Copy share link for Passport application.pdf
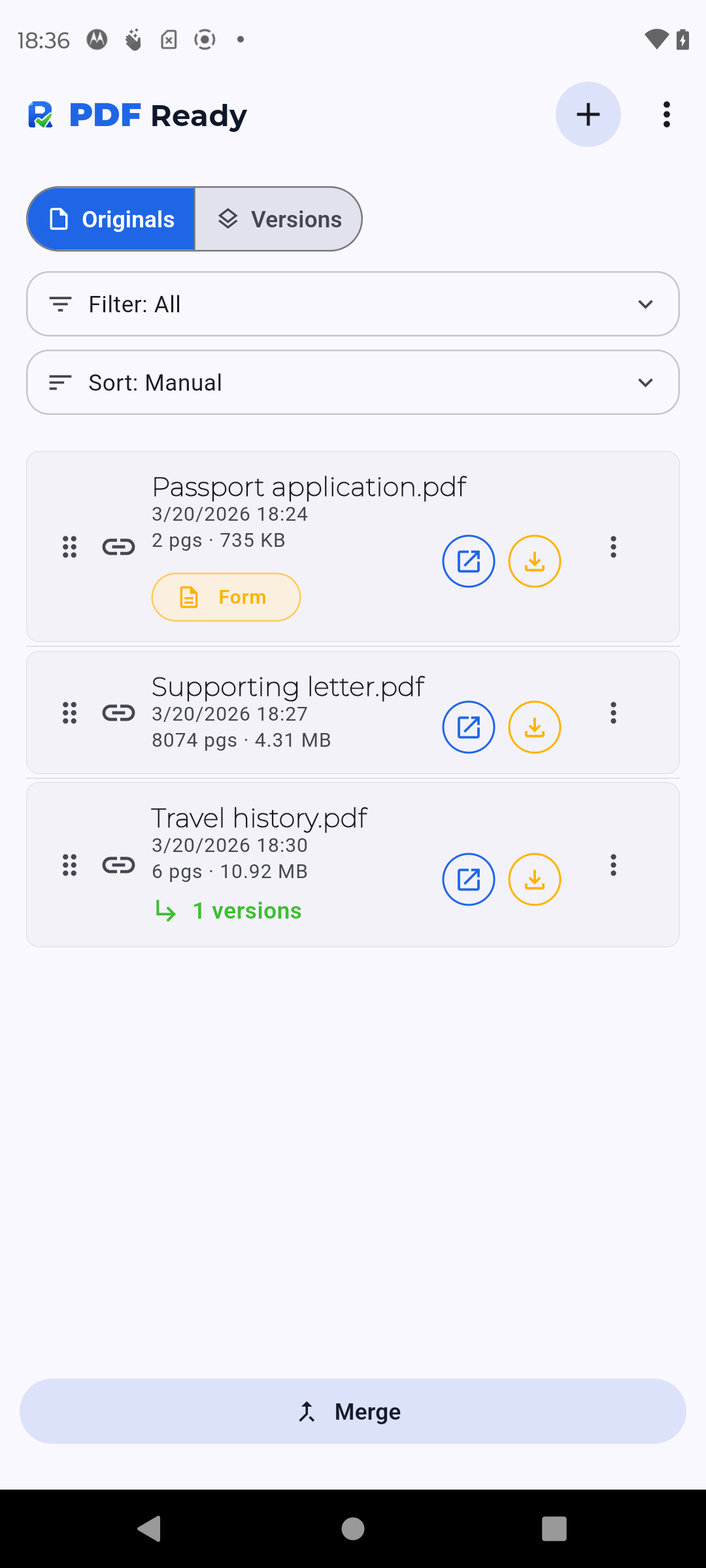Viewport: 706px width, 1568px height. (119, 547)
